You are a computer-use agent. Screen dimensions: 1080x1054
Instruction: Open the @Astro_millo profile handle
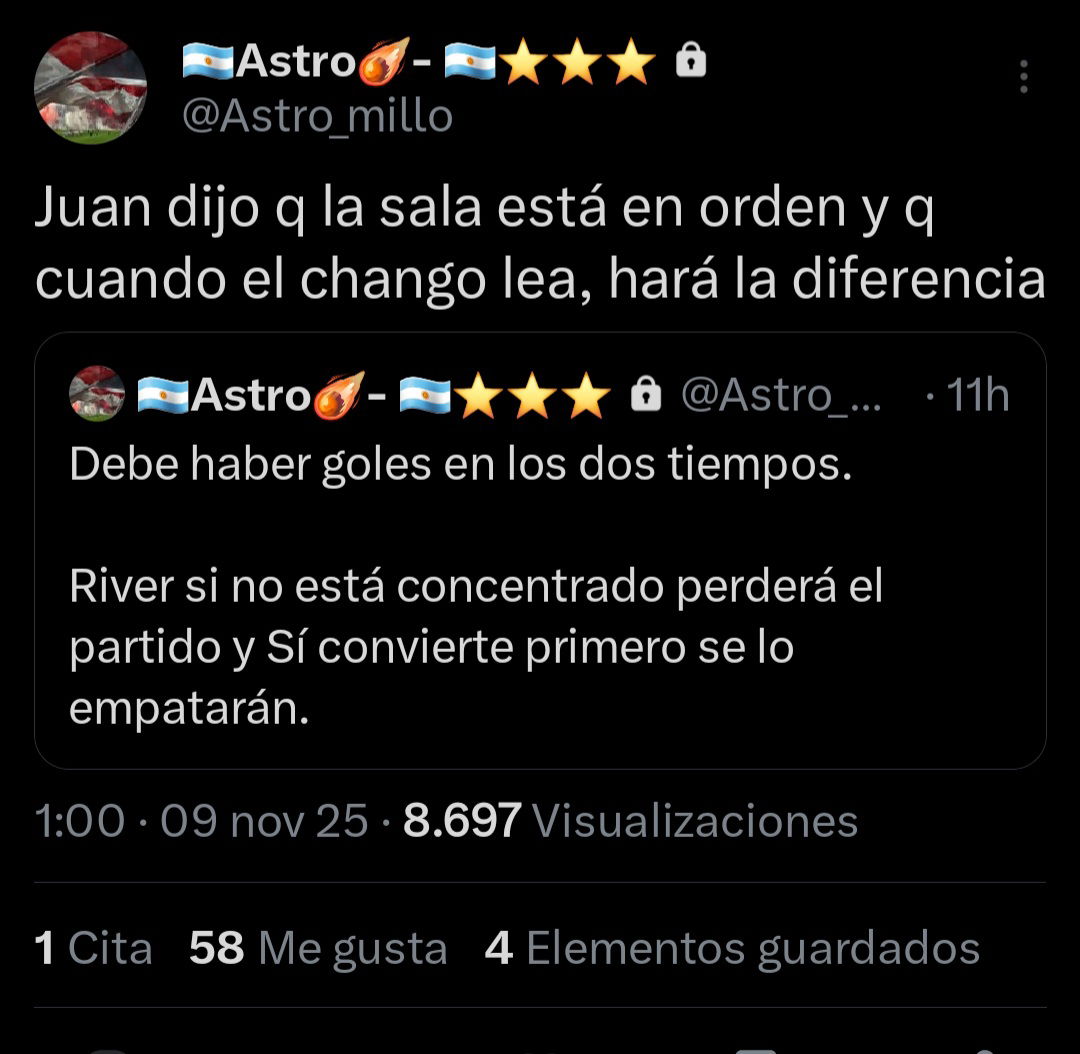click(x=317, y=117)
